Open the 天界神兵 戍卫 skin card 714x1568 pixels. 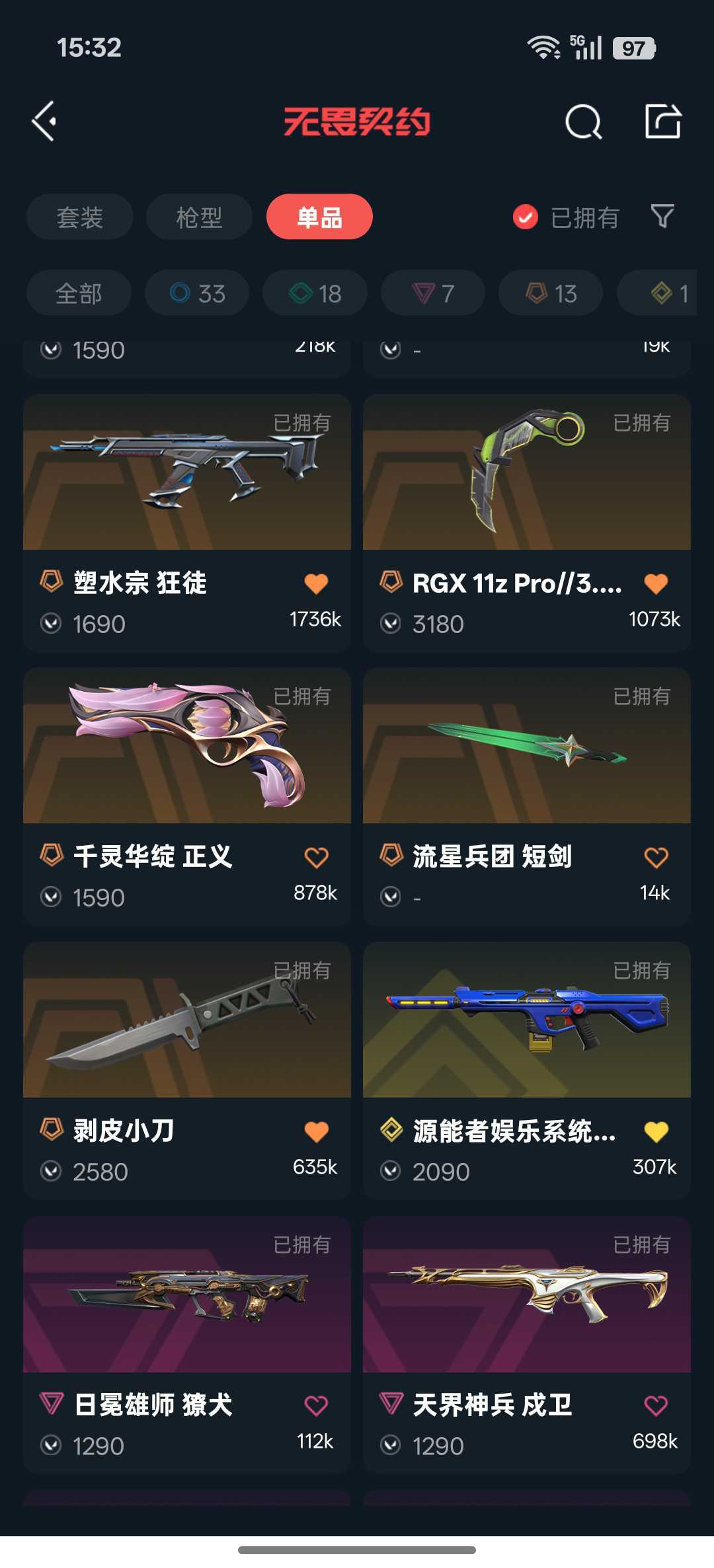coord(527,1345)
